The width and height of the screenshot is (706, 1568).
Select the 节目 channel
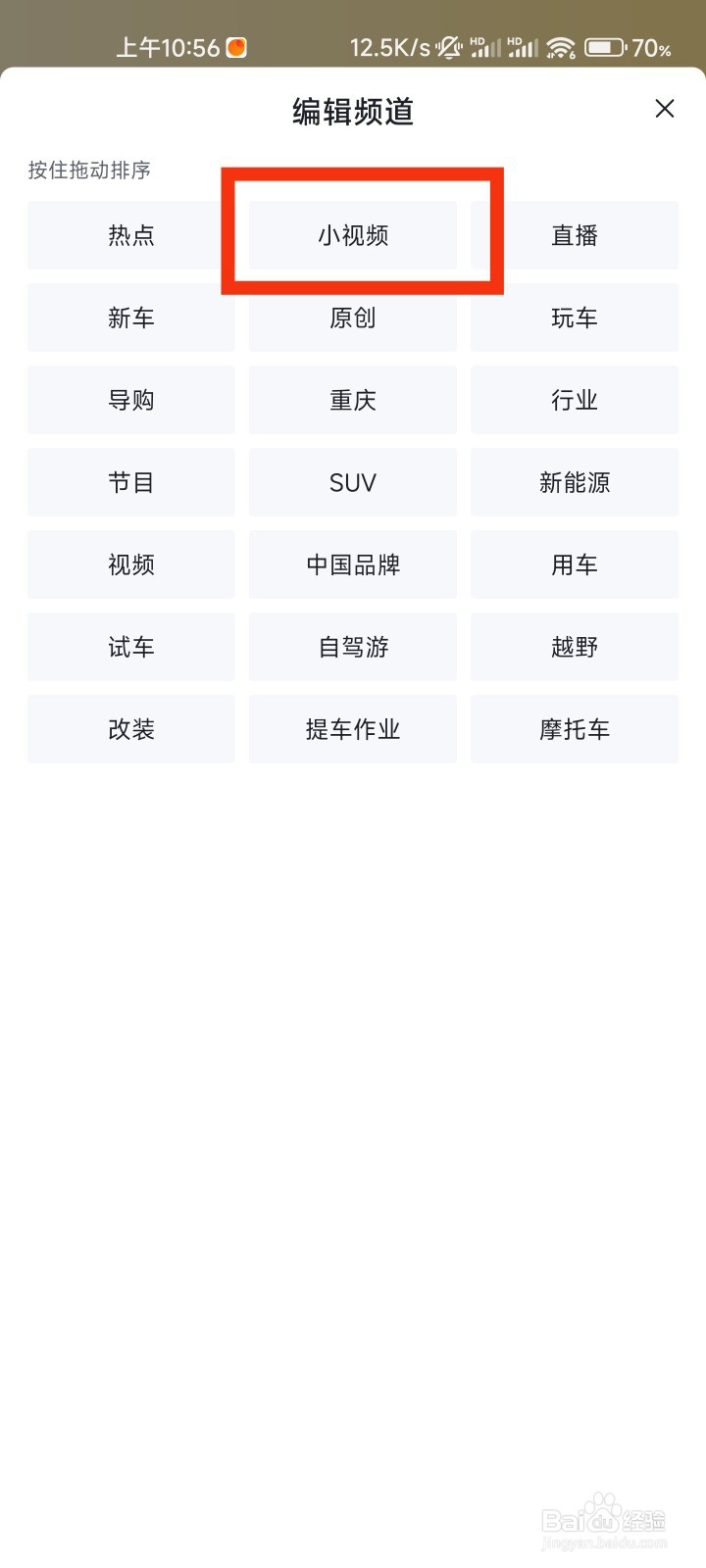tap(130, 482)
